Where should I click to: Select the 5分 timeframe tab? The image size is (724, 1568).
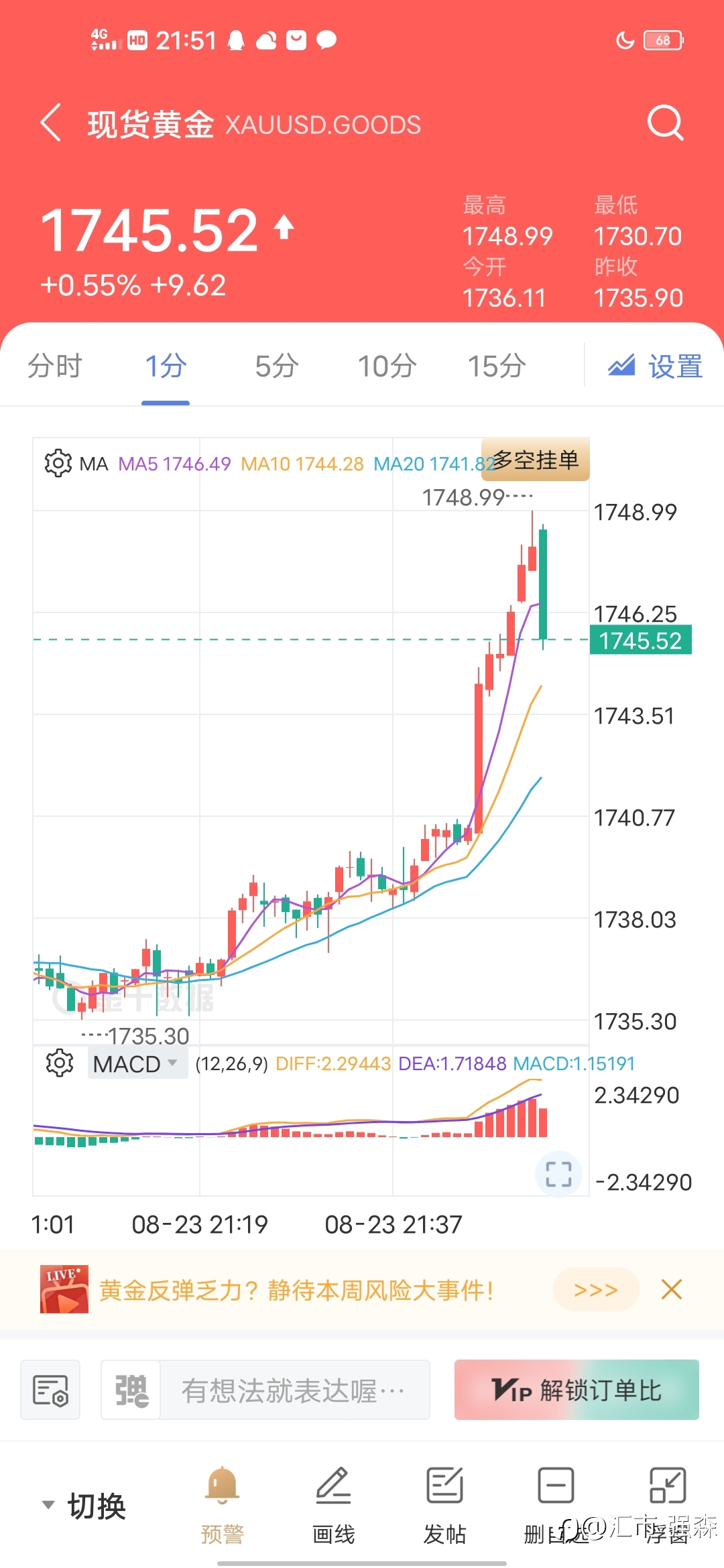[x=277, y=367]
